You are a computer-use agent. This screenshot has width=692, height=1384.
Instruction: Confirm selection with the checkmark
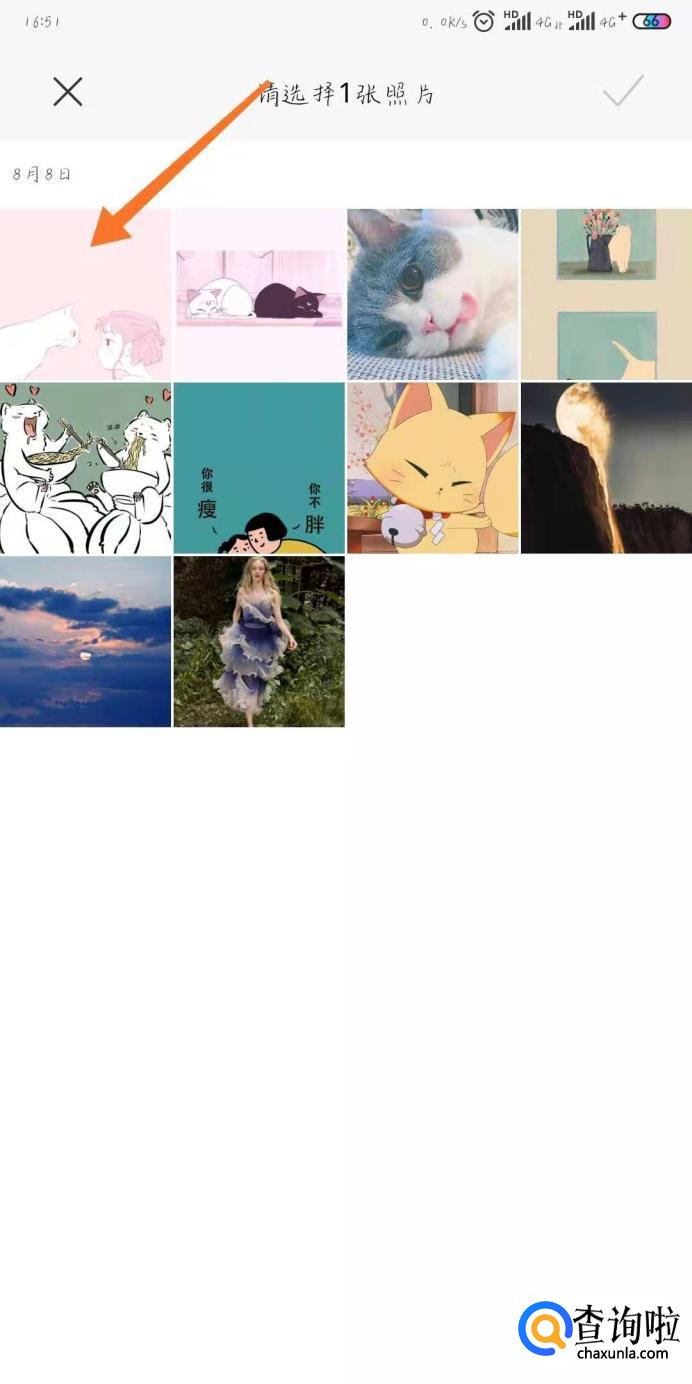coord(622,93)
